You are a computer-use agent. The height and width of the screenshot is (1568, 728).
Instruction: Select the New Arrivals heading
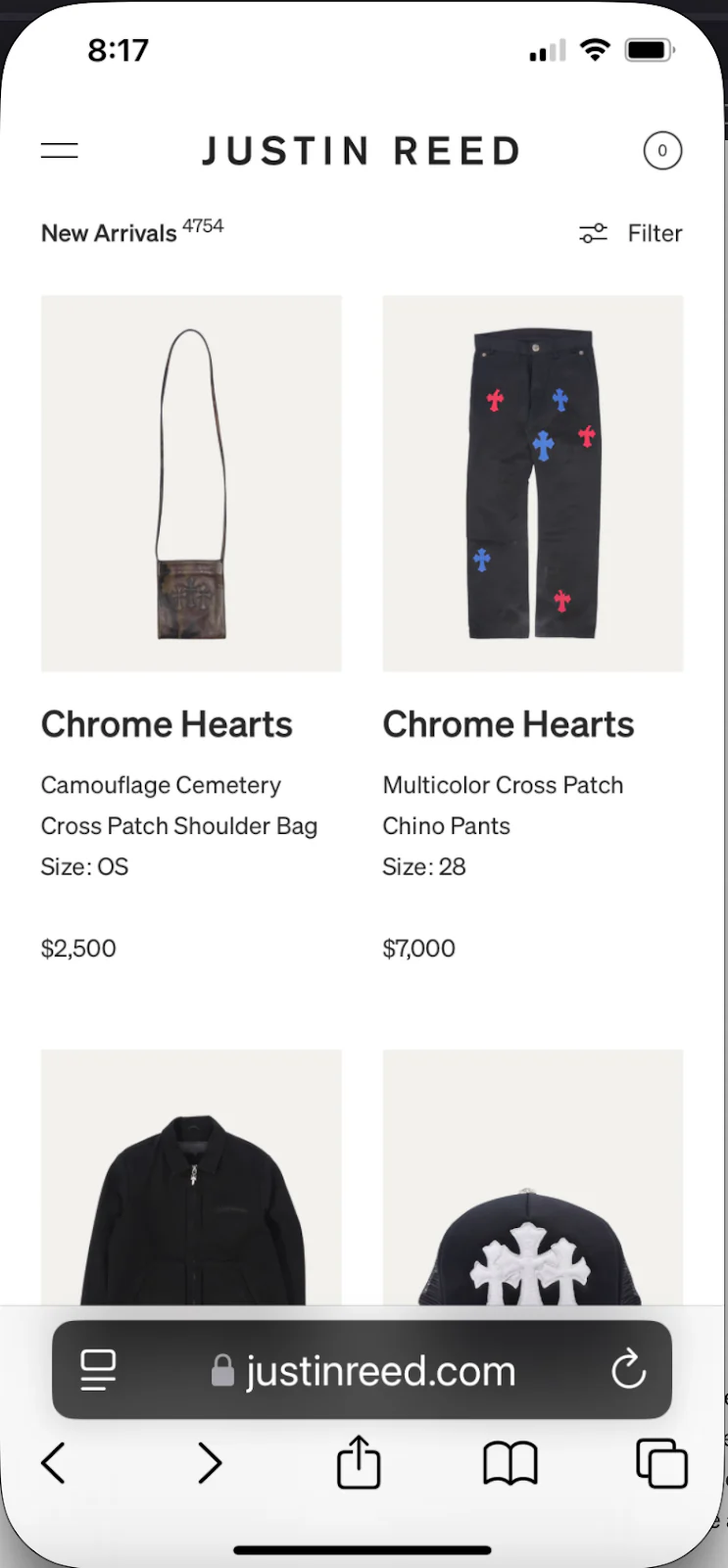[109, 233]
